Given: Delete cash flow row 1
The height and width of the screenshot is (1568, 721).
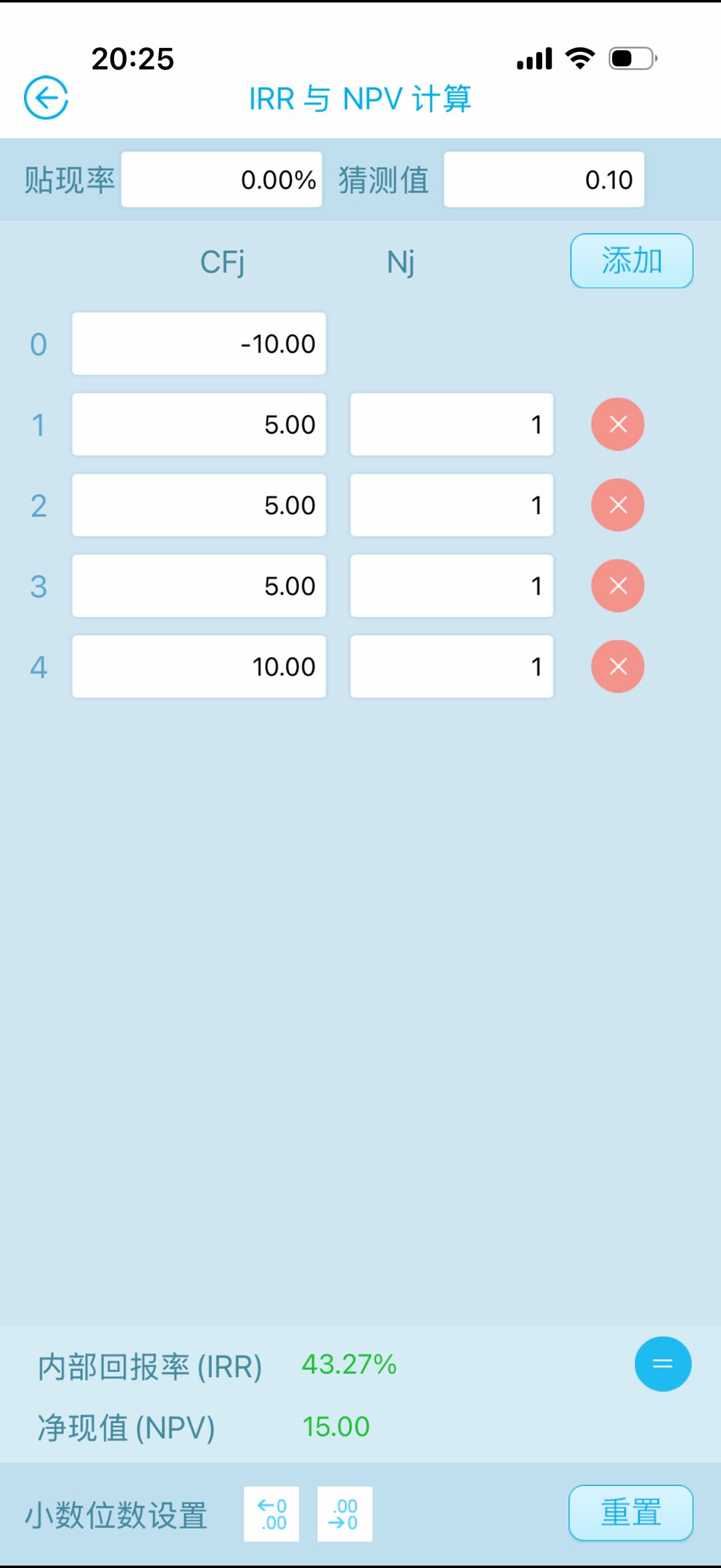Looking at the screenshot, I should pos(618,425).
